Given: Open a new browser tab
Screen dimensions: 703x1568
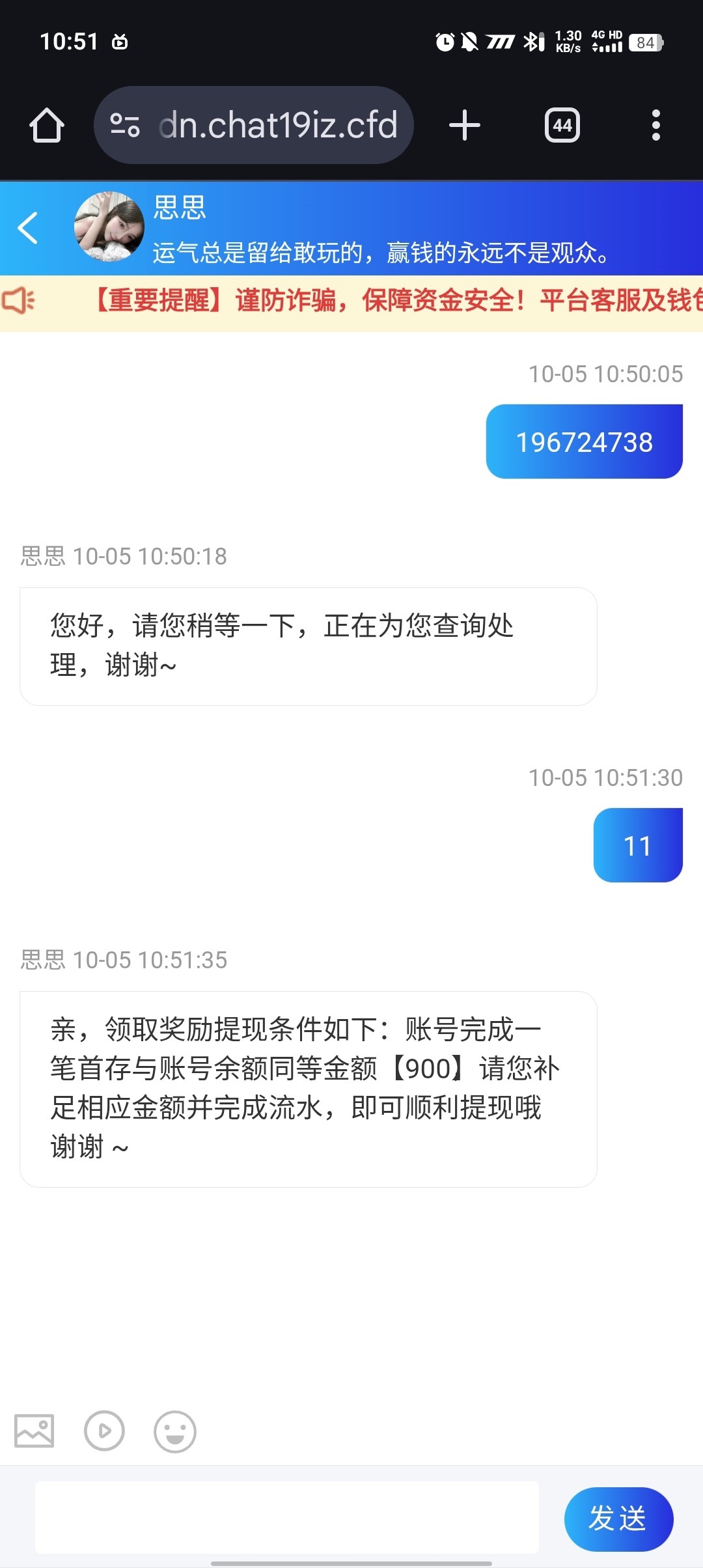Looking at the screenshot, I should pyautogui.click(x=465, y=125).
